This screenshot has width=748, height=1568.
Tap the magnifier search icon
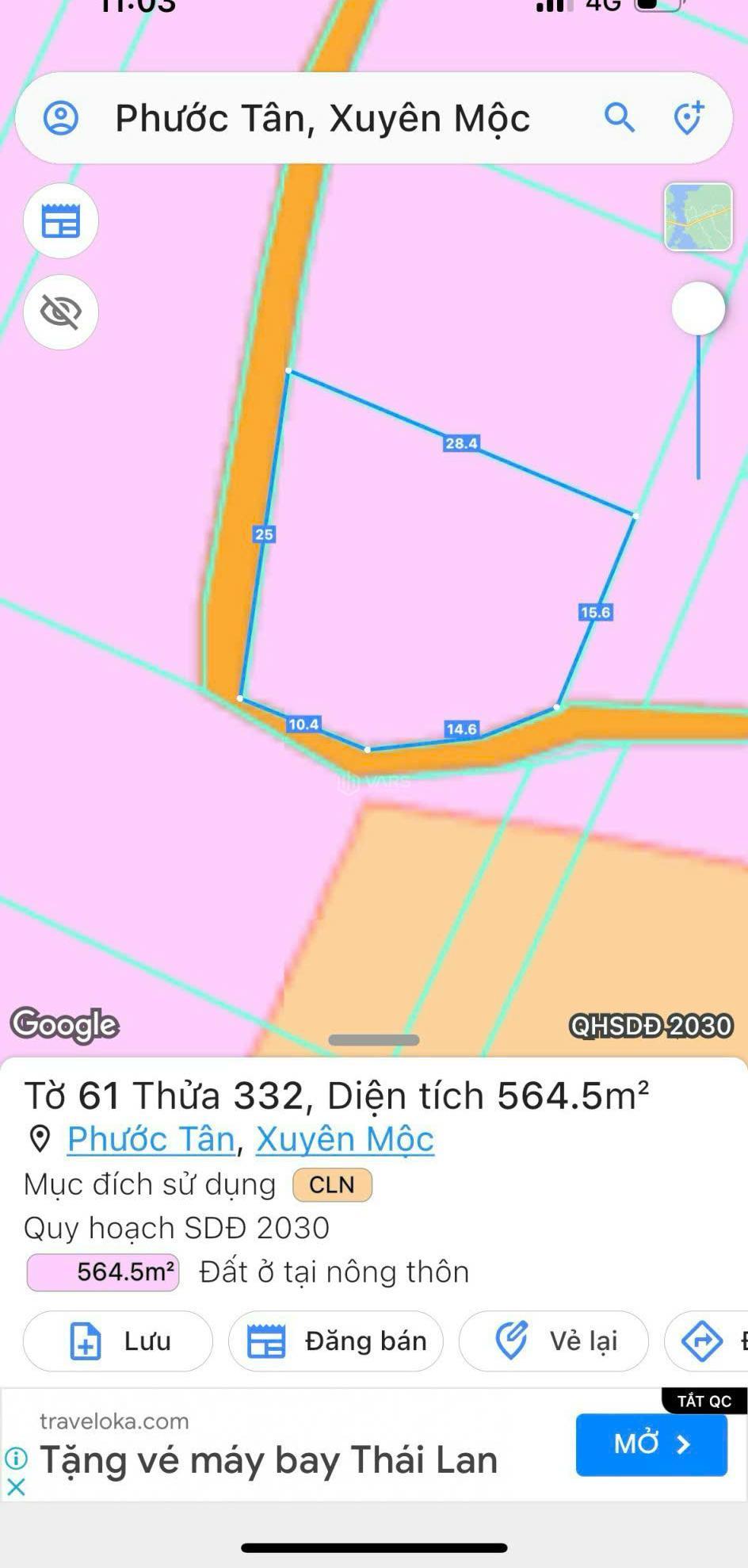(619, 118)
